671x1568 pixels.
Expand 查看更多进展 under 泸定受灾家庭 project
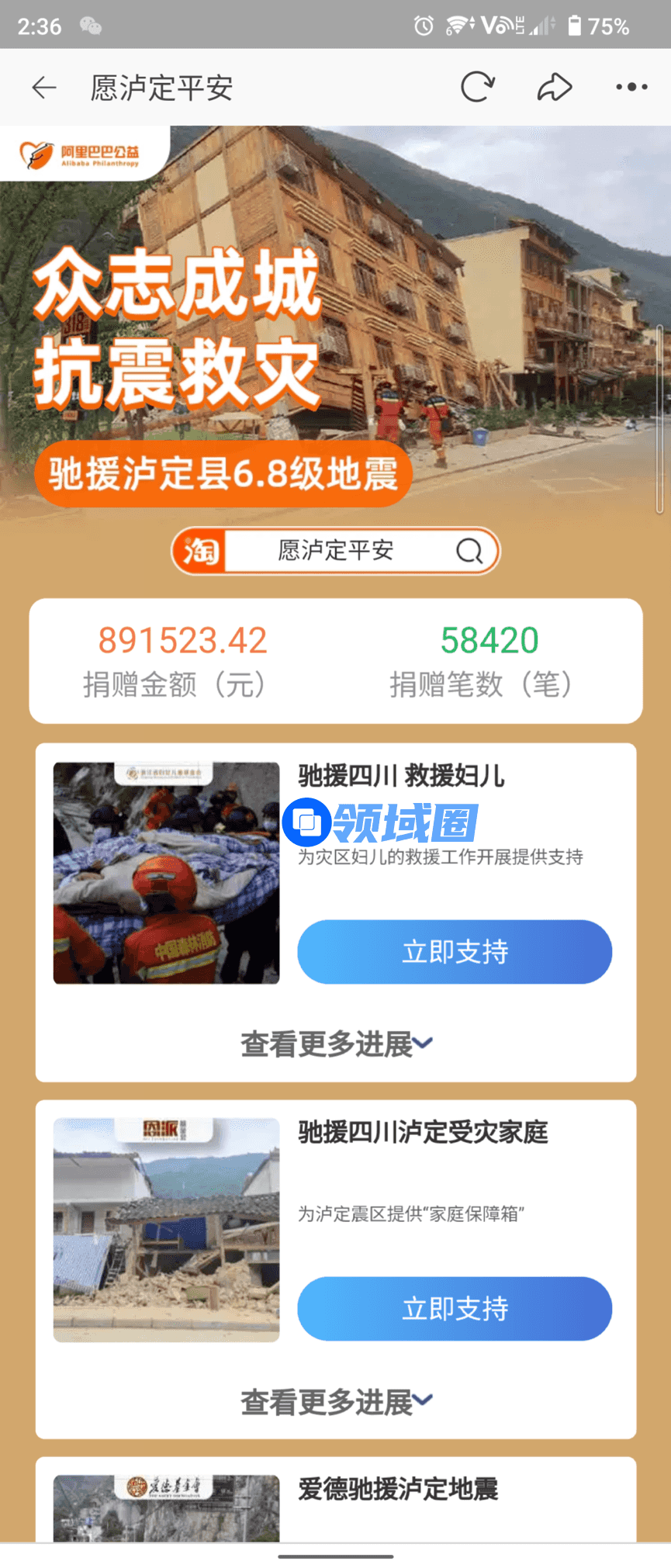(x=336, y=1401)
